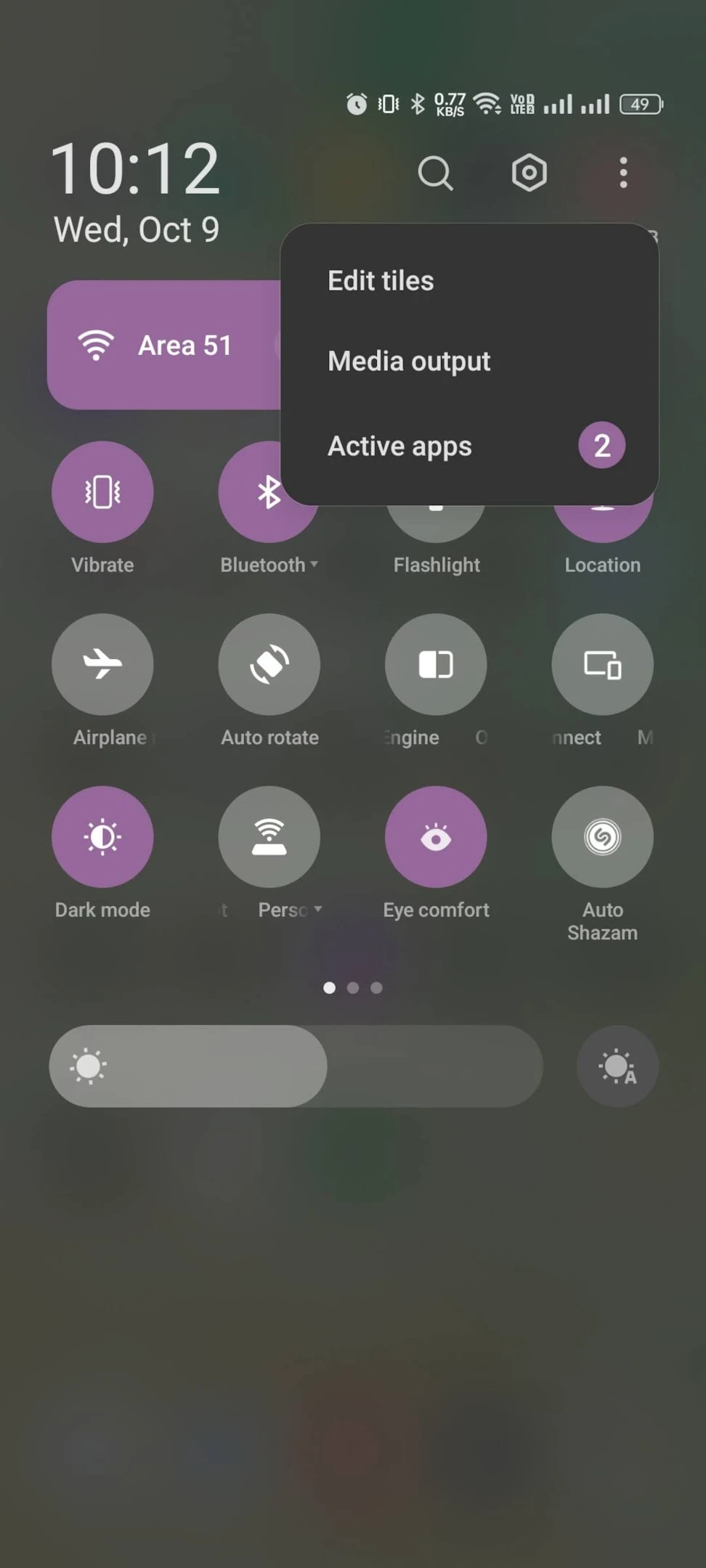Enable the personal hotspot tile
This screenshot has height=1568, width=706.
[x=269, y=837]
